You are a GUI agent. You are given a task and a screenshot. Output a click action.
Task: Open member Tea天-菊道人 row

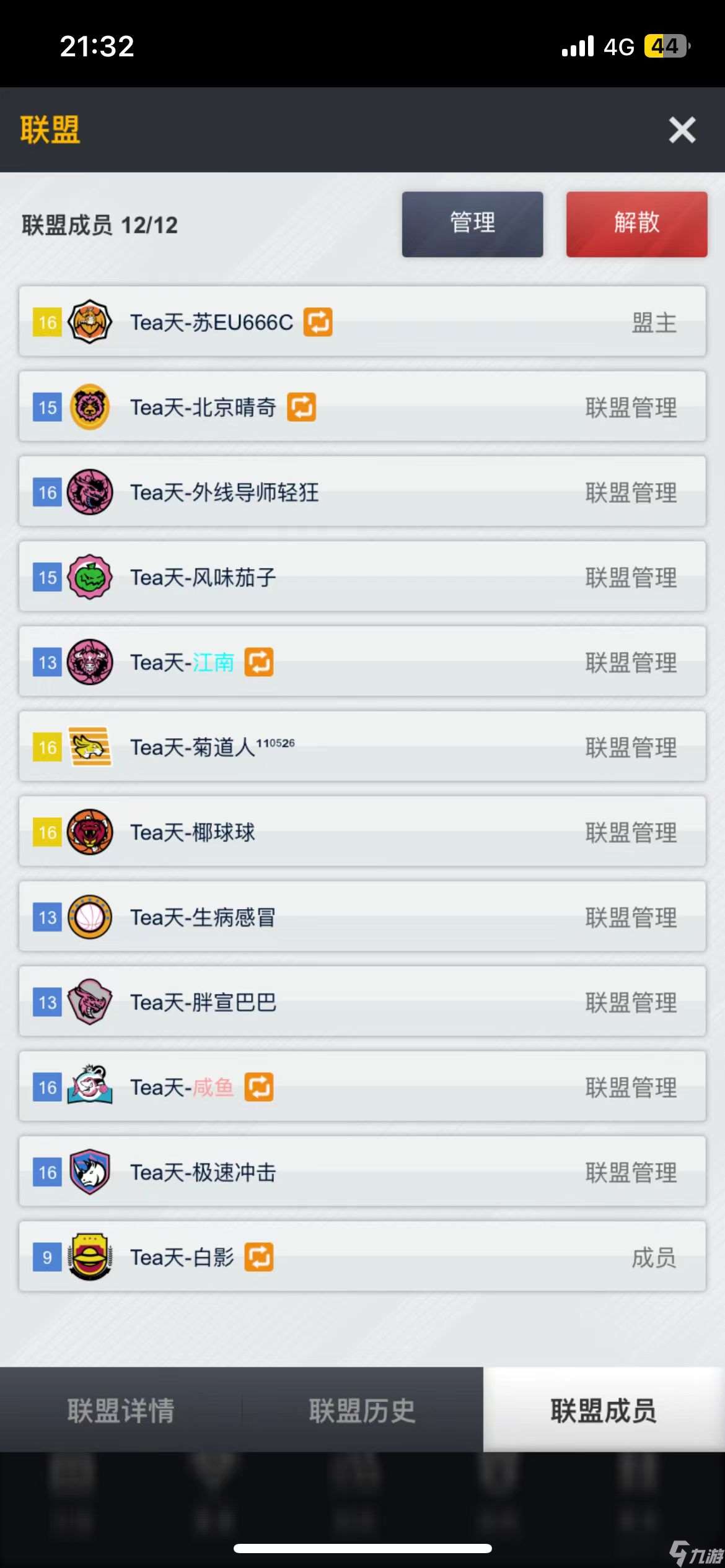pyautogui.click(x=362, y=747)
